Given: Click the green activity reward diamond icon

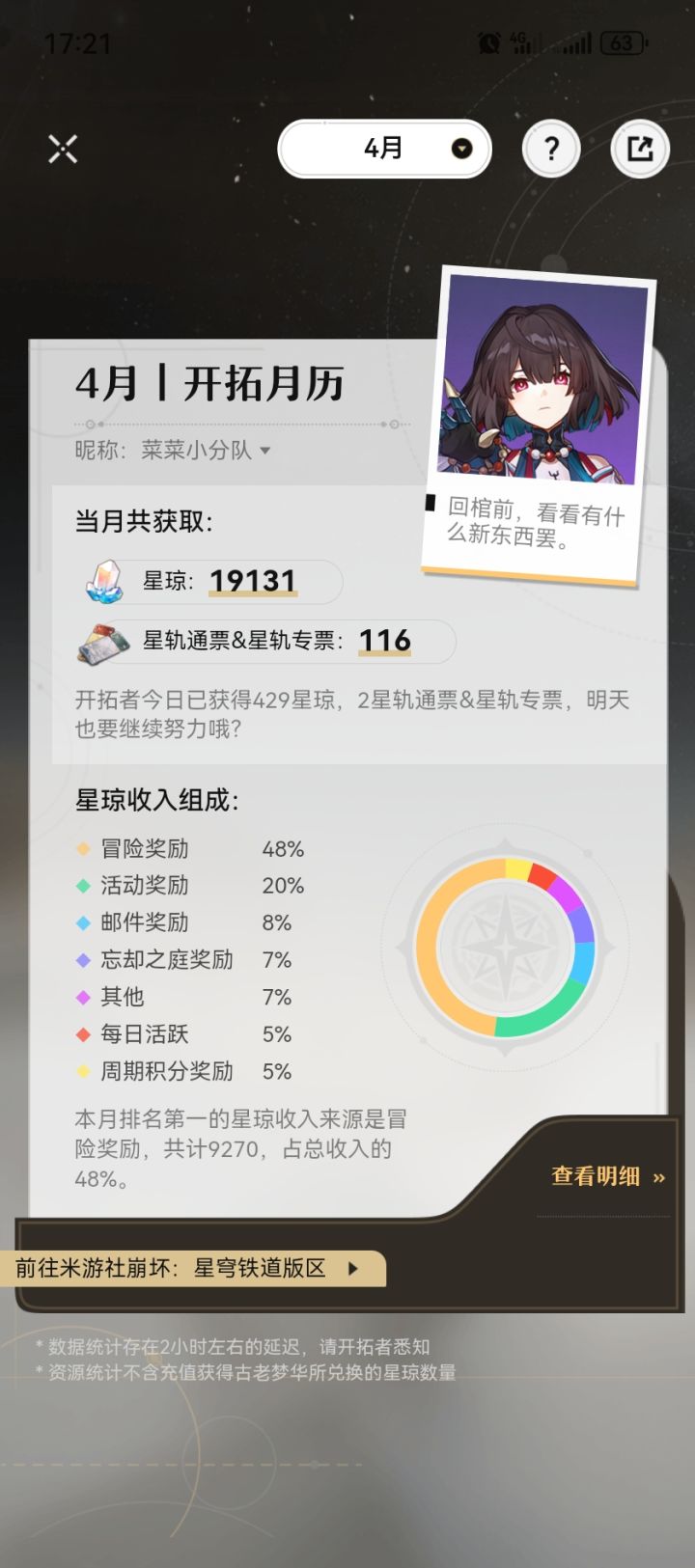Looking at the screenshot, I should point(81,886).
